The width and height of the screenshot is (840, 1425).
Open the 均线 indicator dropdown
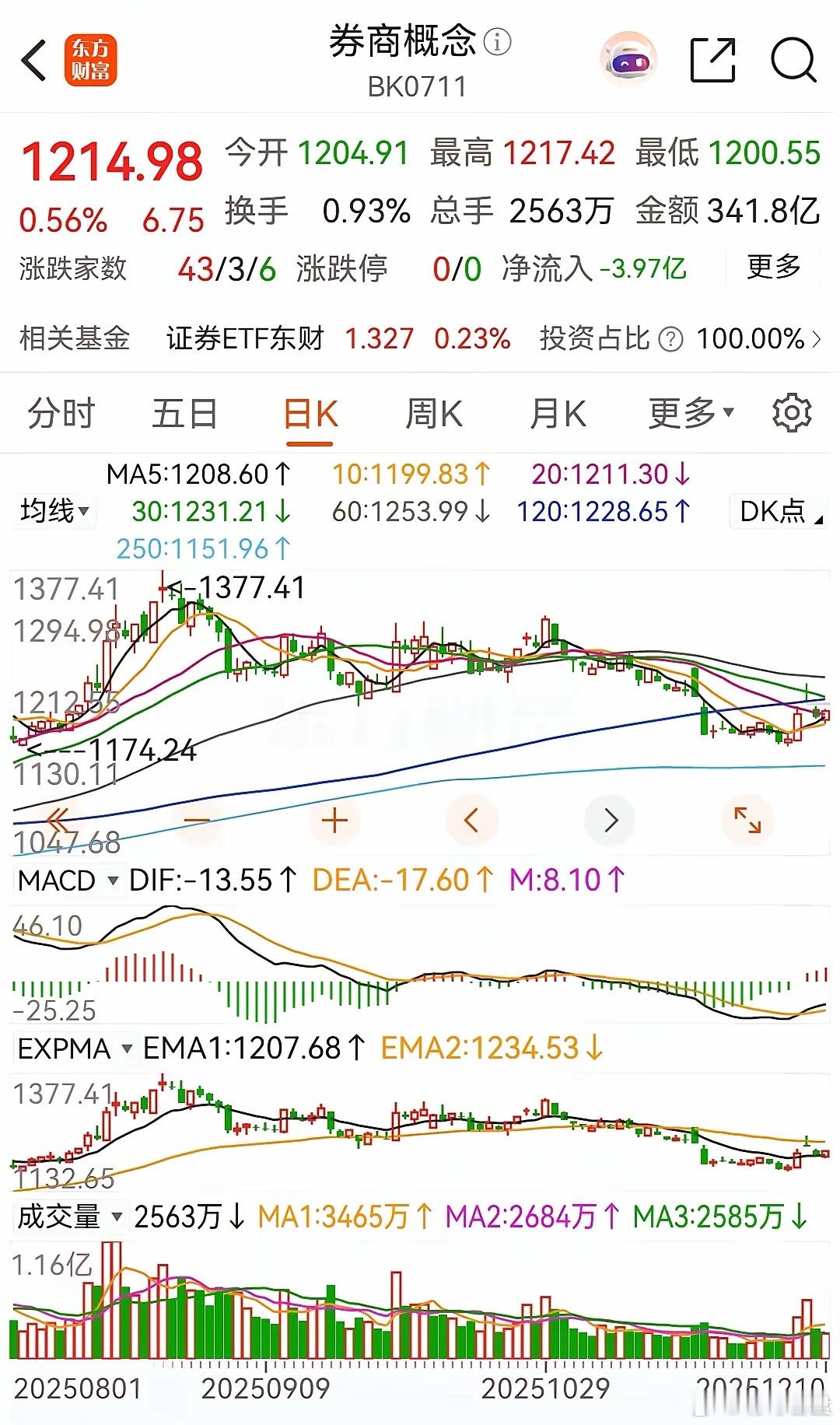54,511
